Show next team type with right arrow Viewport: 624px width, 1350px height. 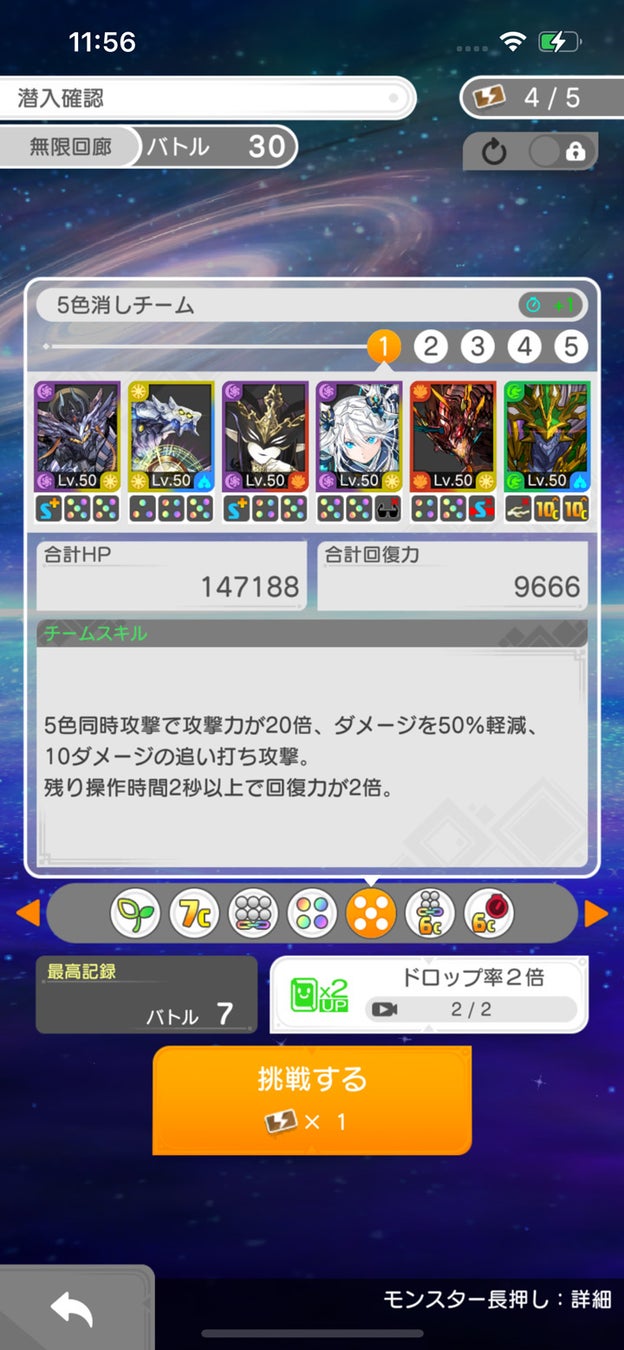pos(596,912)
